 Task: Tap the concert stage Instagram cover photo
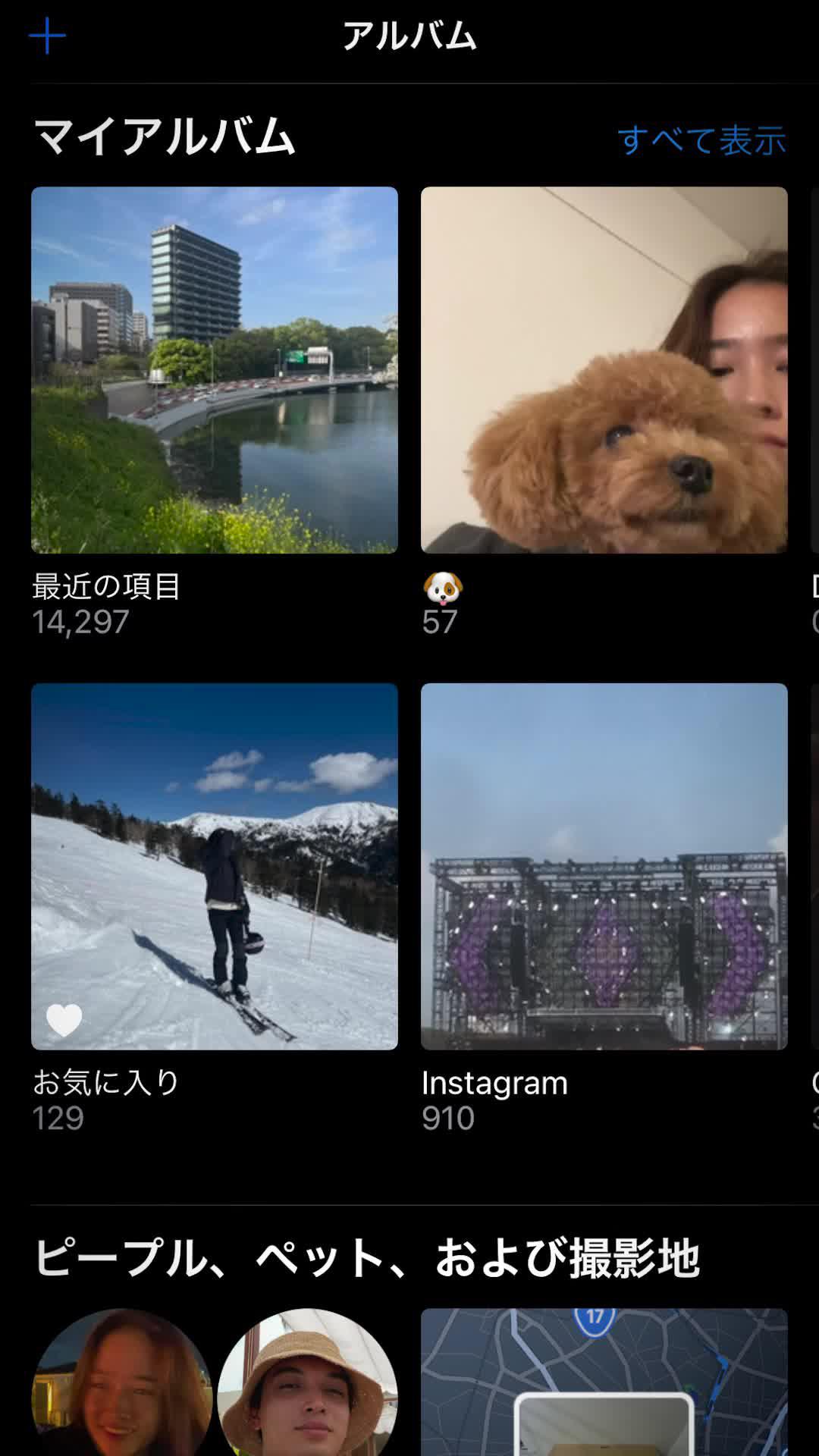[x=603, y=864]
